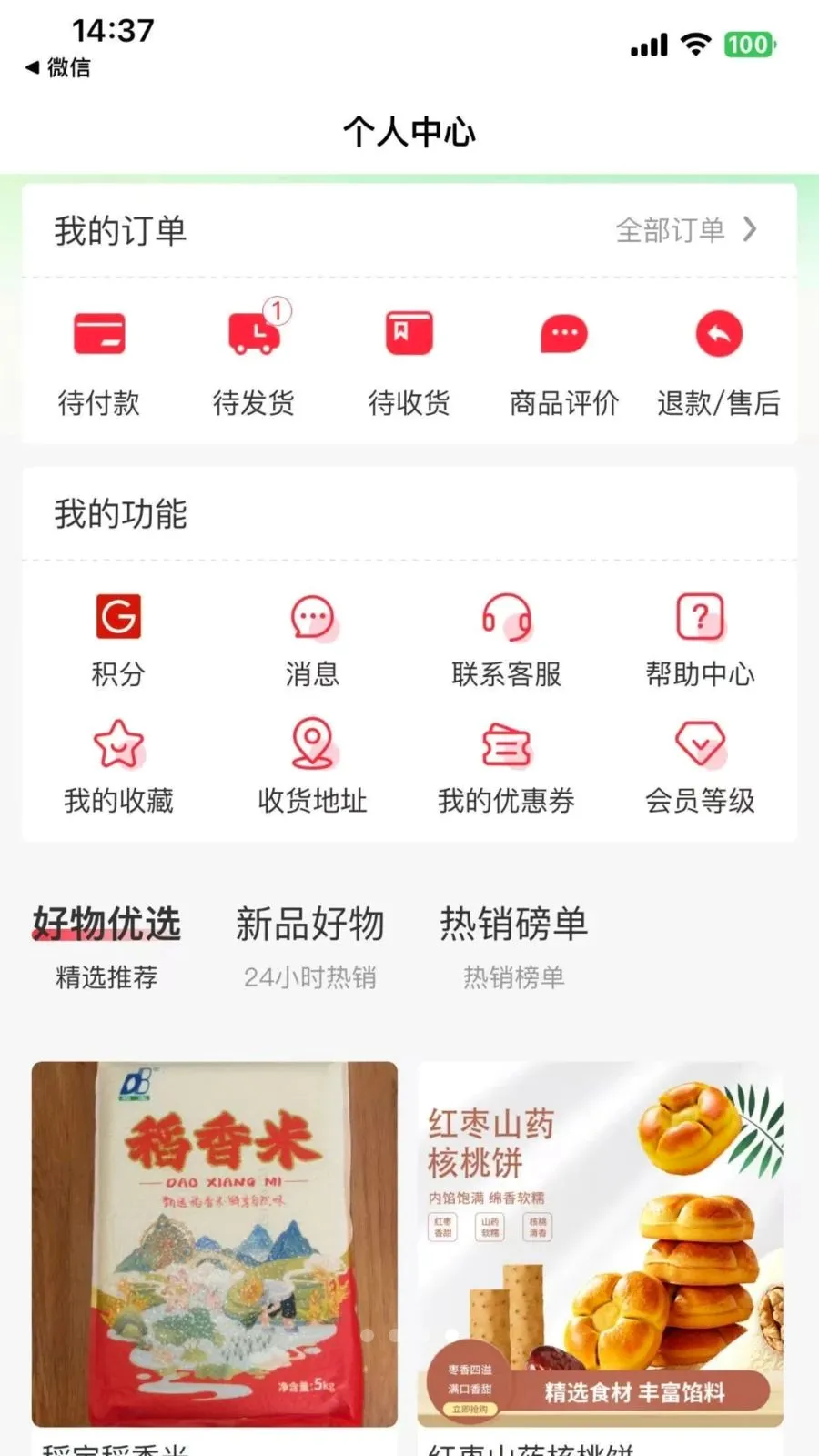Viewport: 819px width, 1456px height.
Task: View 我的收藏 favorites
Action: click(118, 767)
